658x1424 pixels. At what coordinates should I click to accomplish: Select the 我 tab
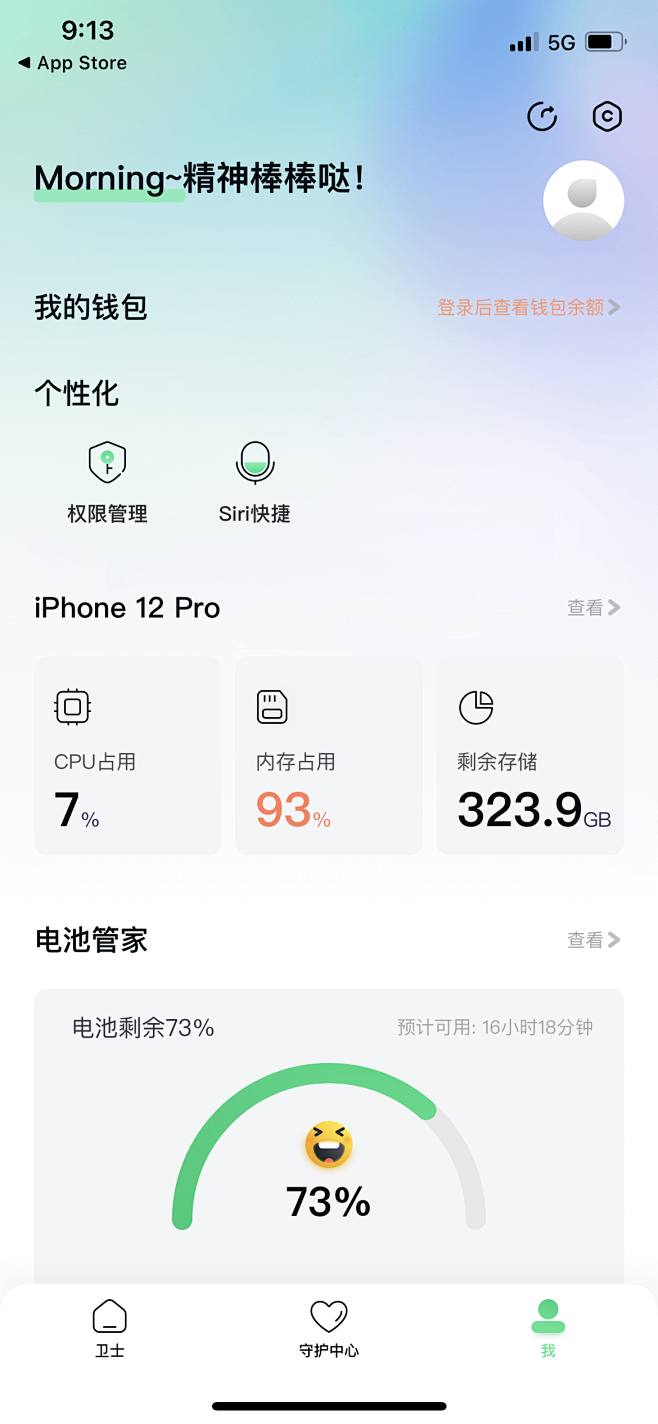coord(548,1329)
